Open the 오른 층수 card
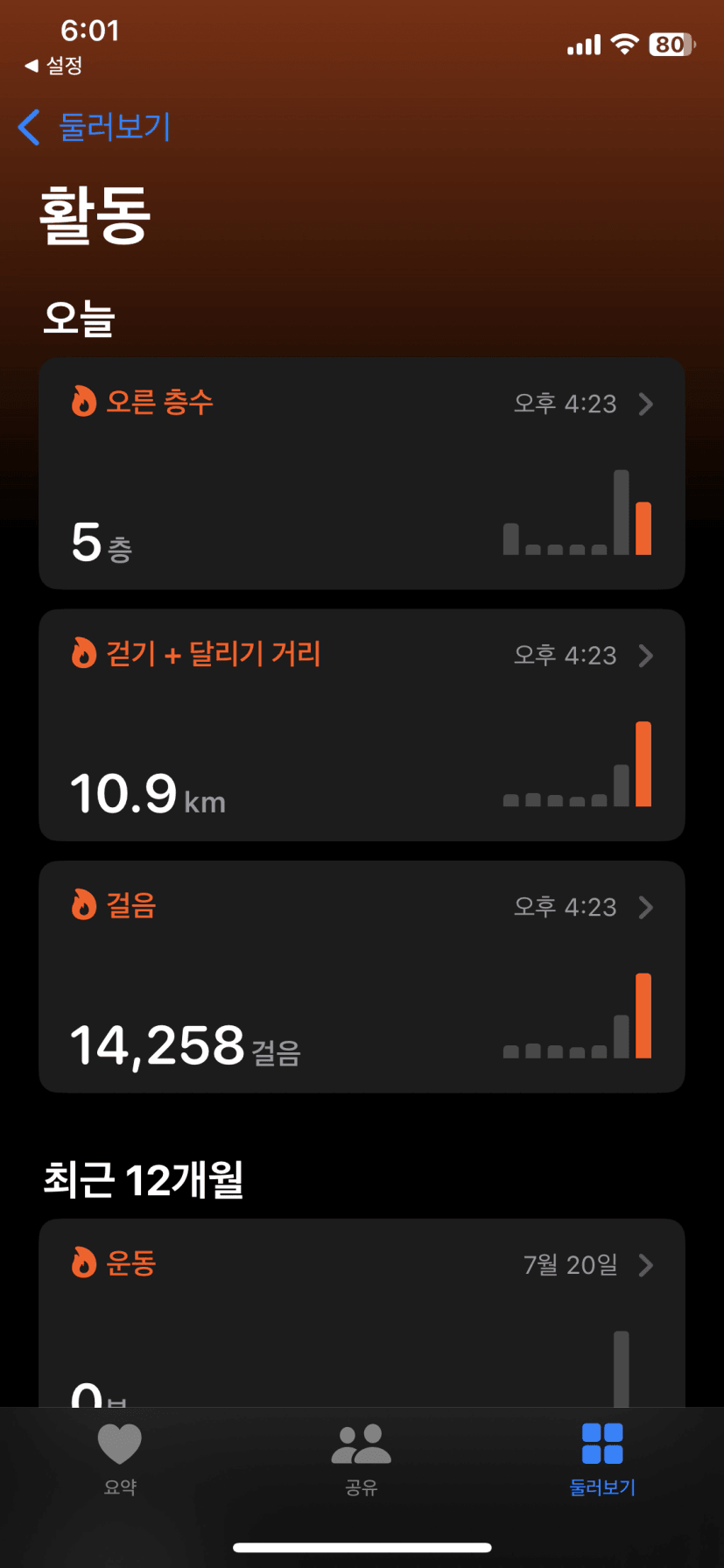The image size is (724, 1568). [x=362, y=473]
